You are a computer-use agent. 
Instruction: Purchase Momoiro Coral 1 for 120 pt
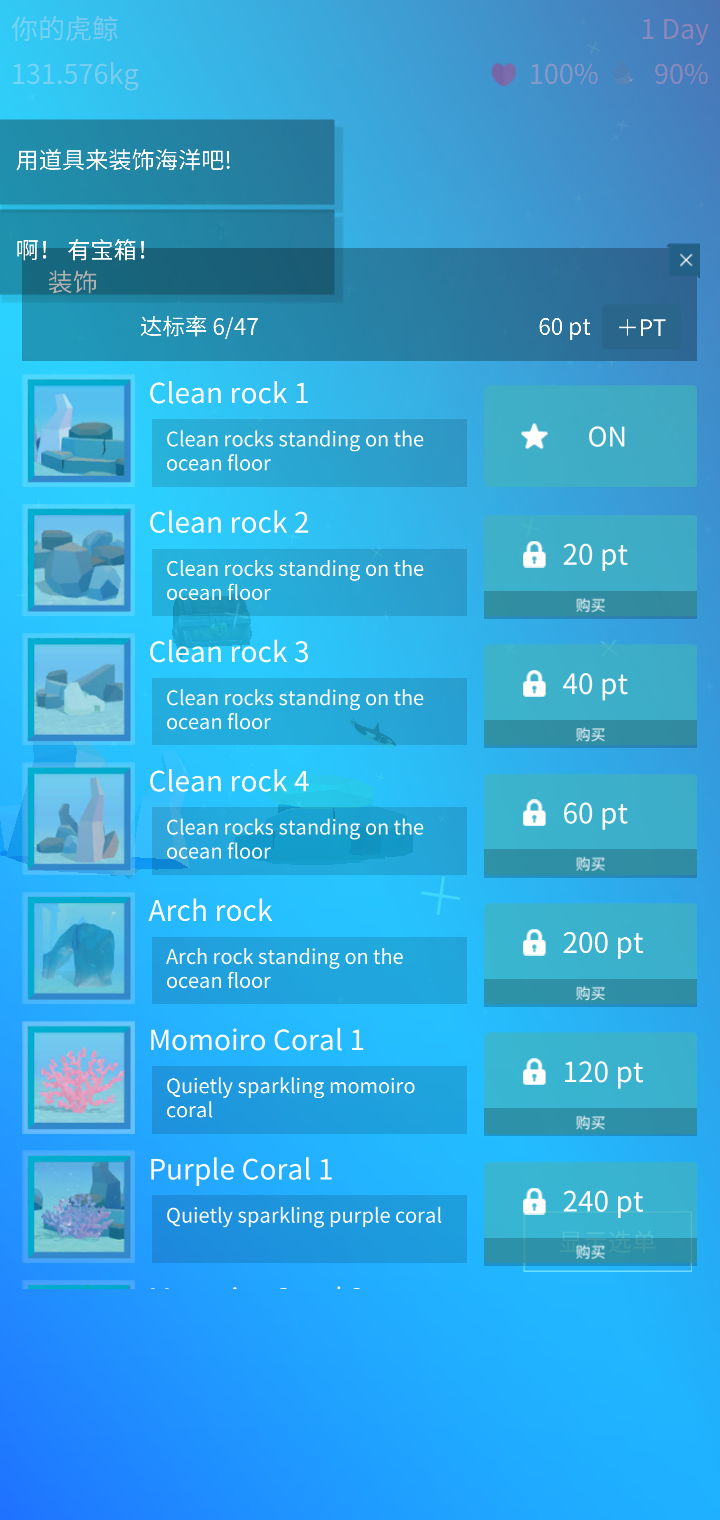point(590,1084)
